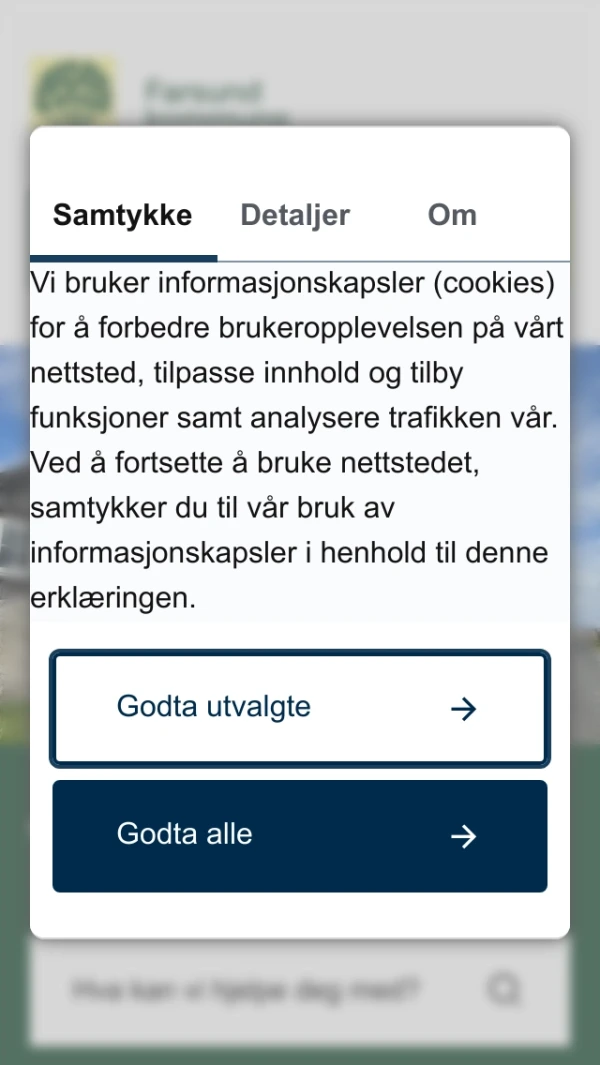Accept selected cookies with Godta utvalgte
This screenshot has width=600, height=1065.
[x=299, y=708]
